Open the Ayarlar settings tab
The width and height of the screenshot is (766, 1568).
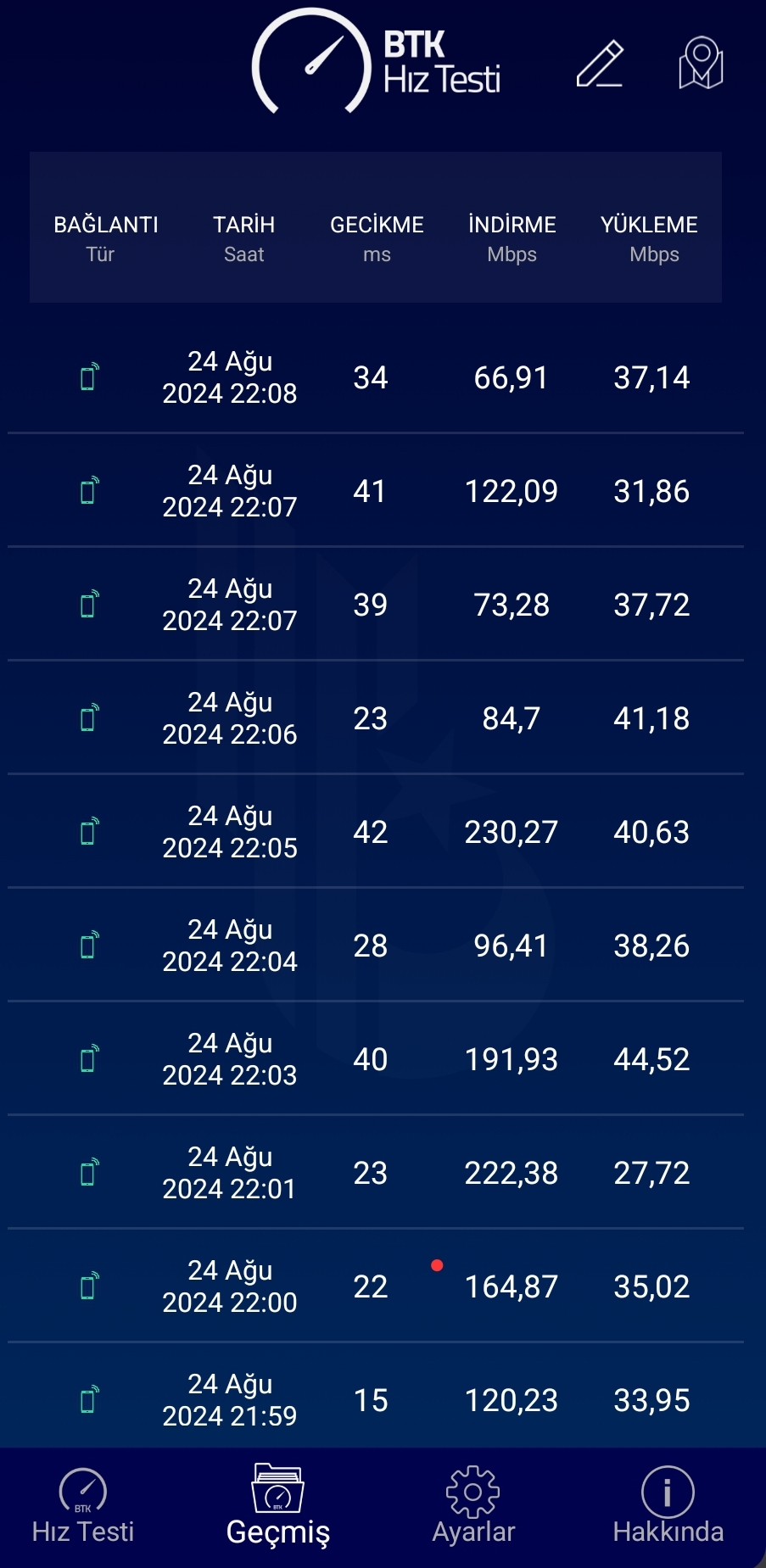[473, 1507]
